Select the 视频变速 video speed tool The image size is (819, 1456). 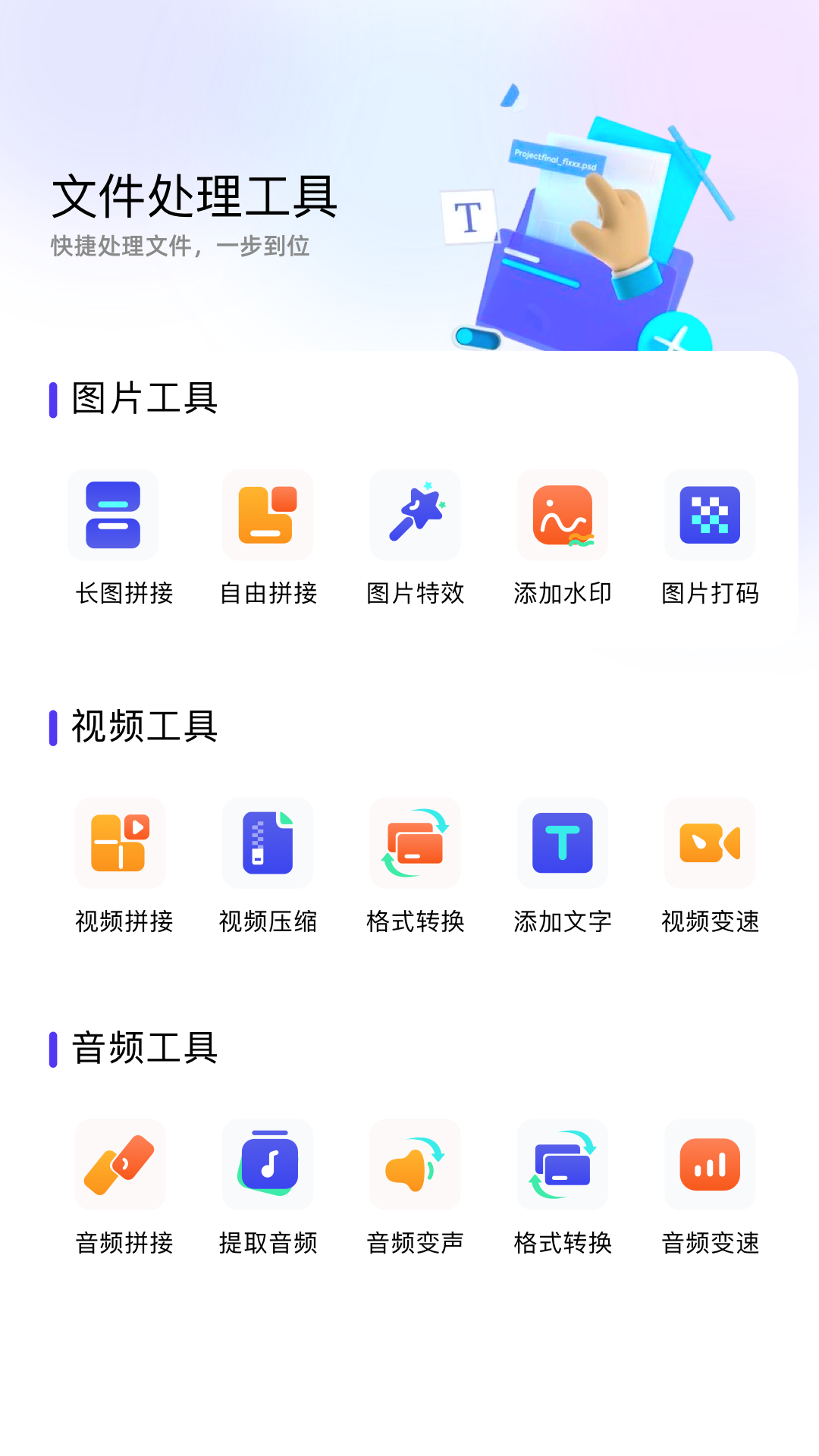(x=710, y=843)
